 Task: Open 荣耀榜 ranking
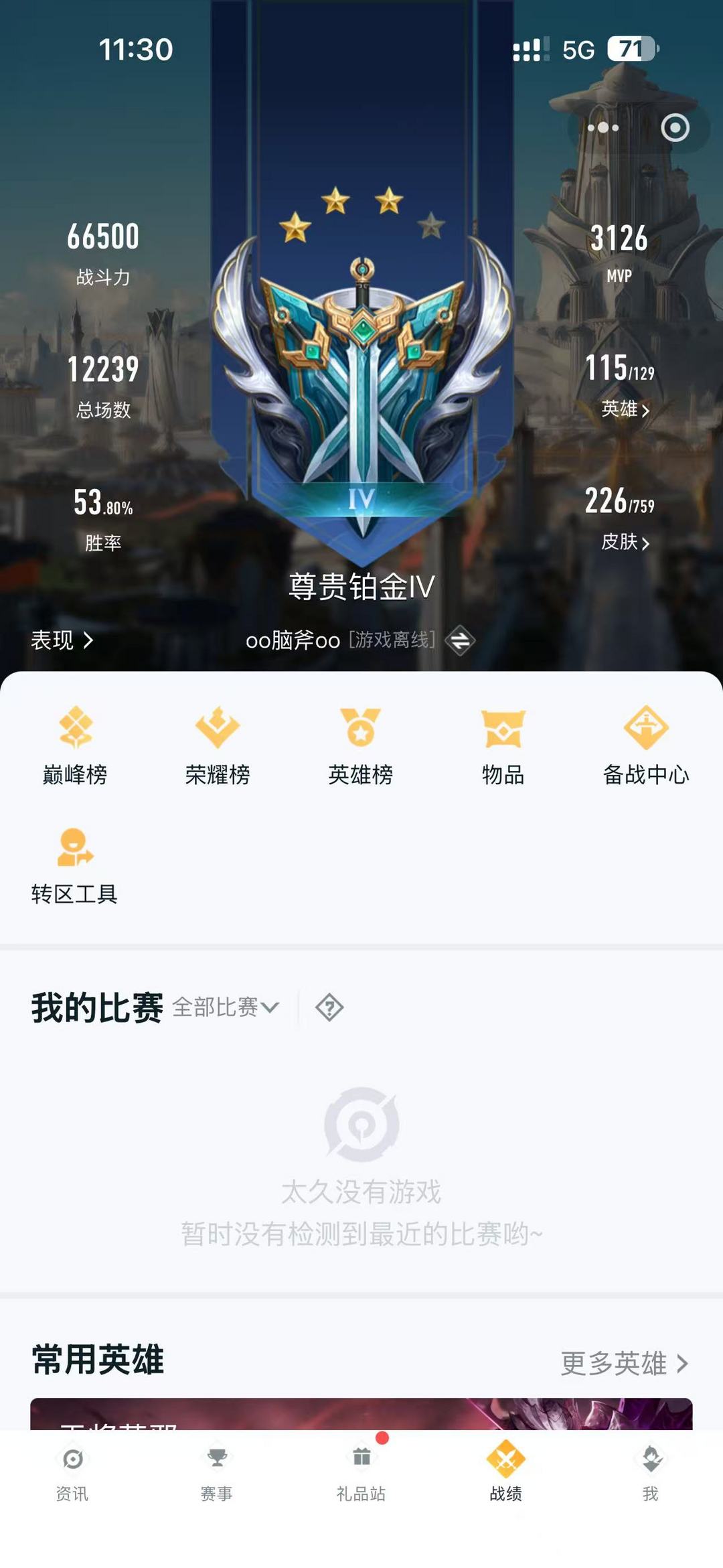point(218,745)
